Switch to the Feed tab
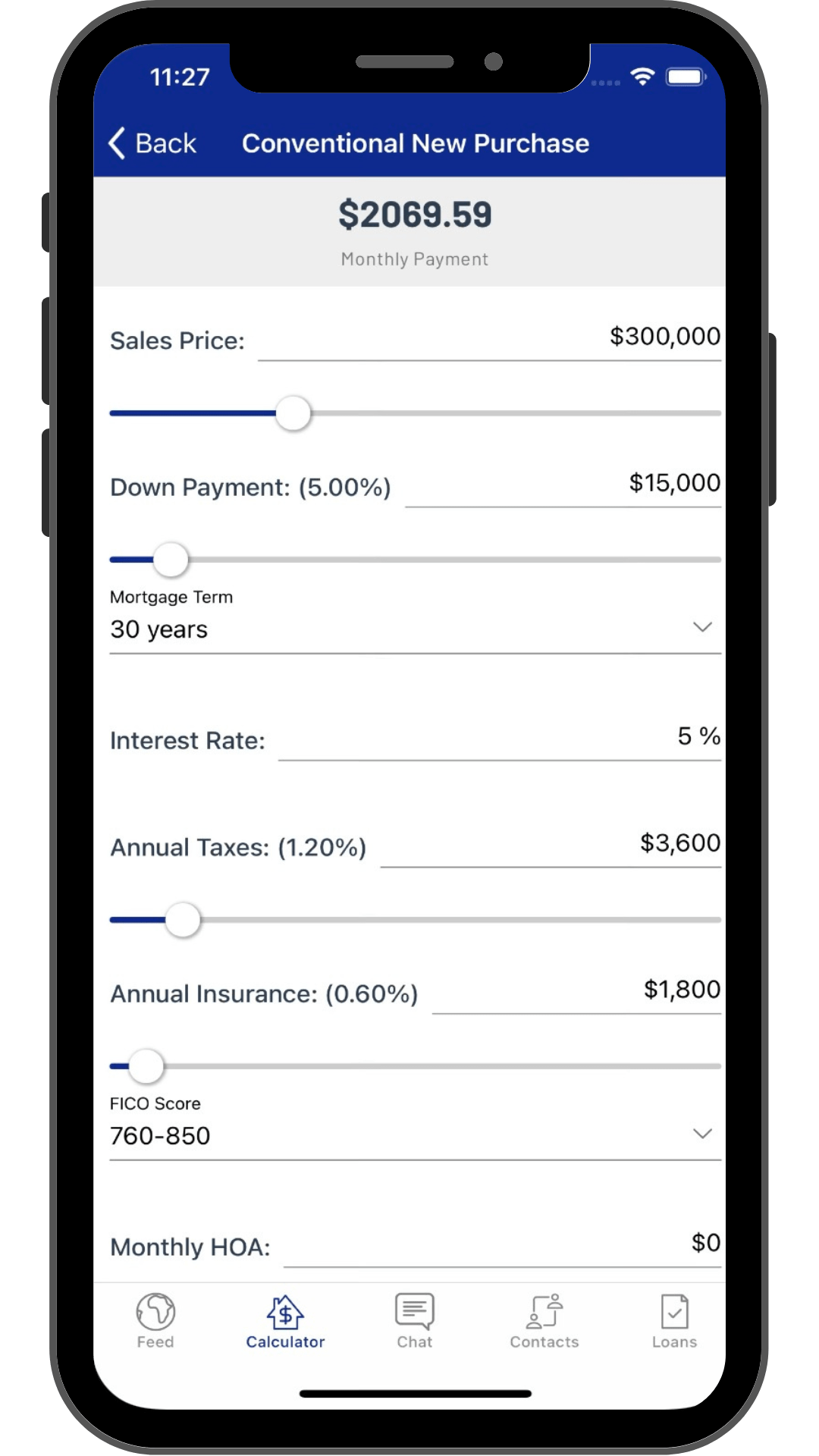 pos(155,1321)
